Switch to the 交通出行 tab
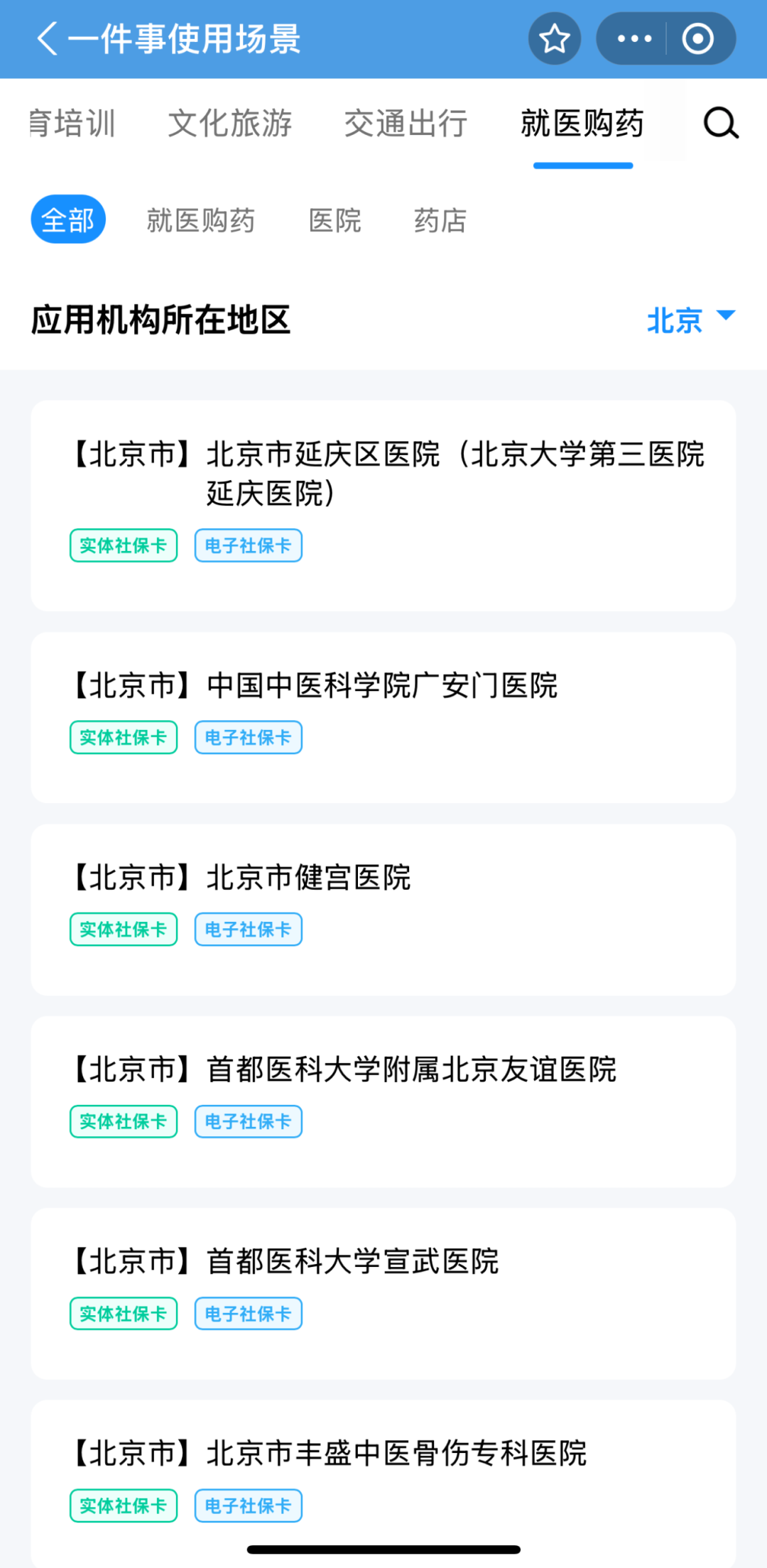The width and height of the screenshot is (767, 1568). [x=406, y=123]
